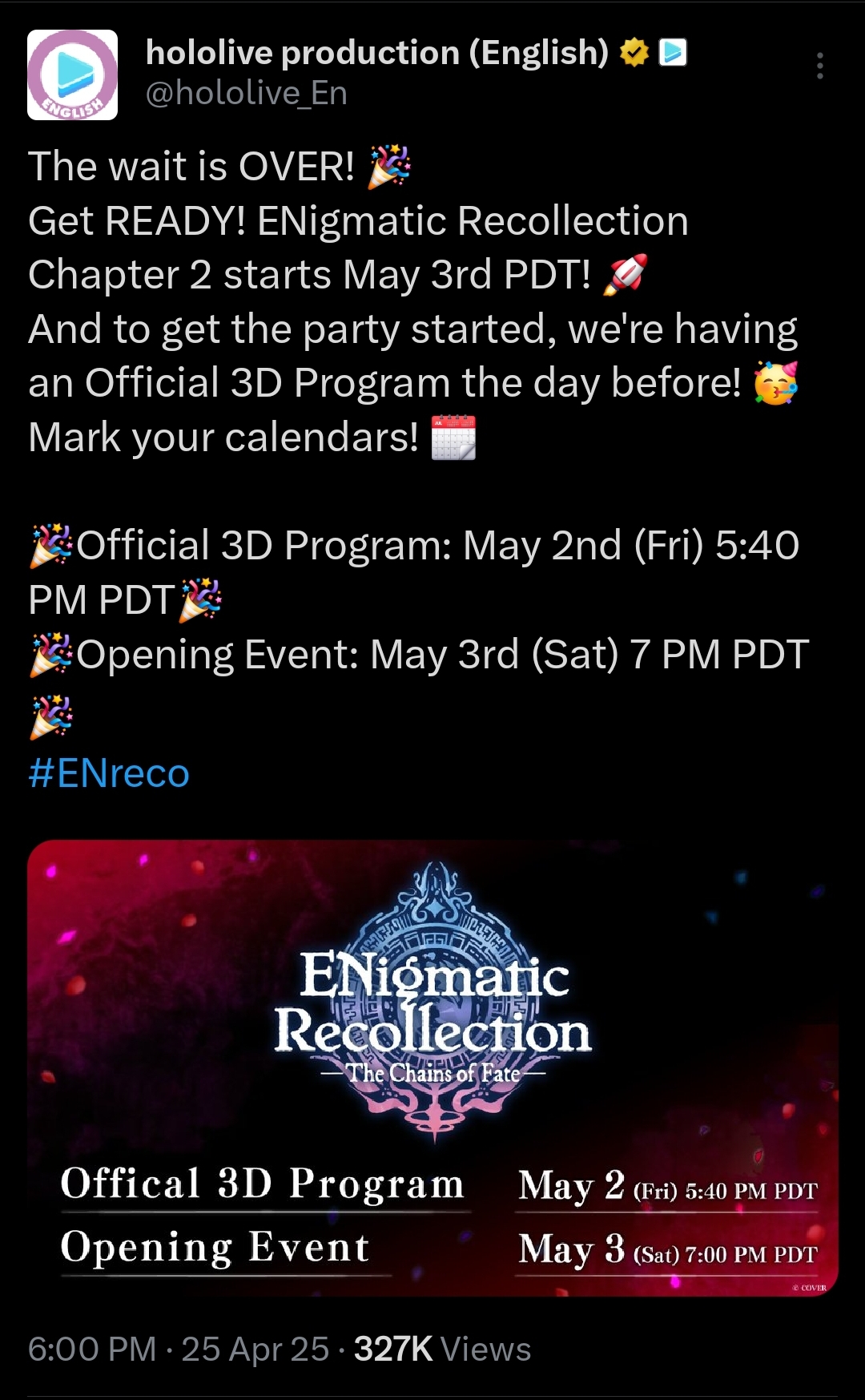
Task: Open the #ENreco hashtag
Action: (x=109, y=773)
